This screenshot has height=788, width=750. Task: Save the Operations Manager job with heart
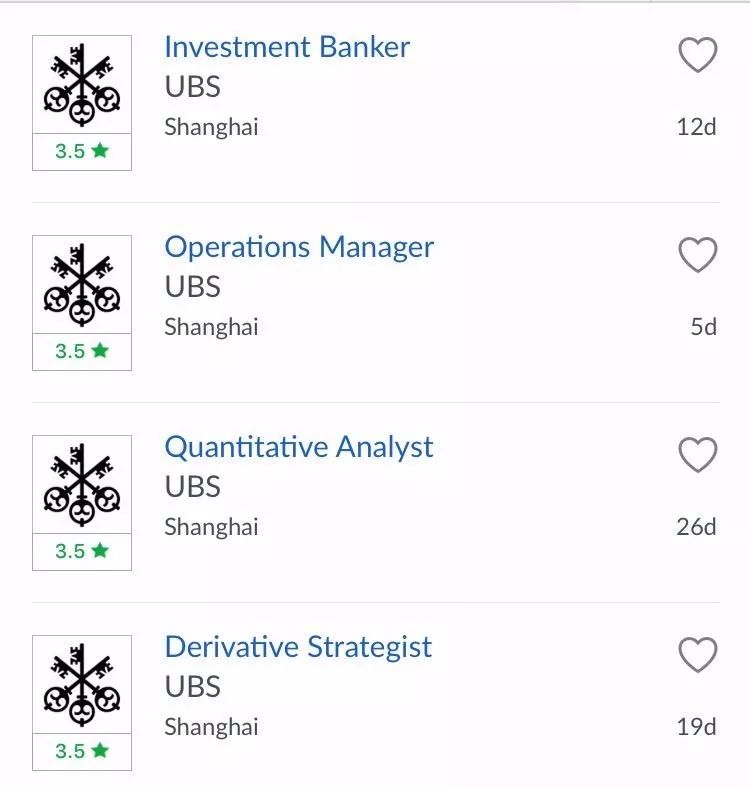pyautogui.click(x=697, y=255)
